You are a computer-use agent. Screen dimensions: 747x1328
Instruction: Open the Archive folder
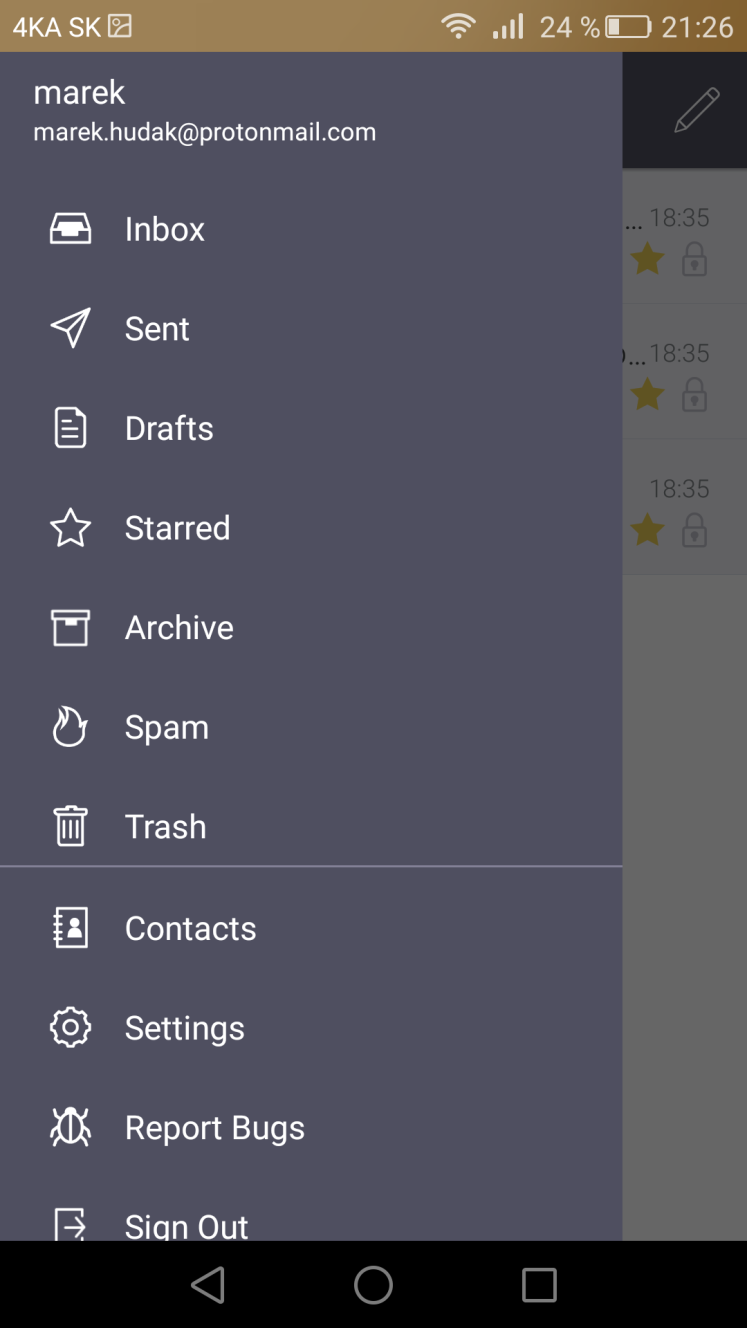click(x=311, y=628)
